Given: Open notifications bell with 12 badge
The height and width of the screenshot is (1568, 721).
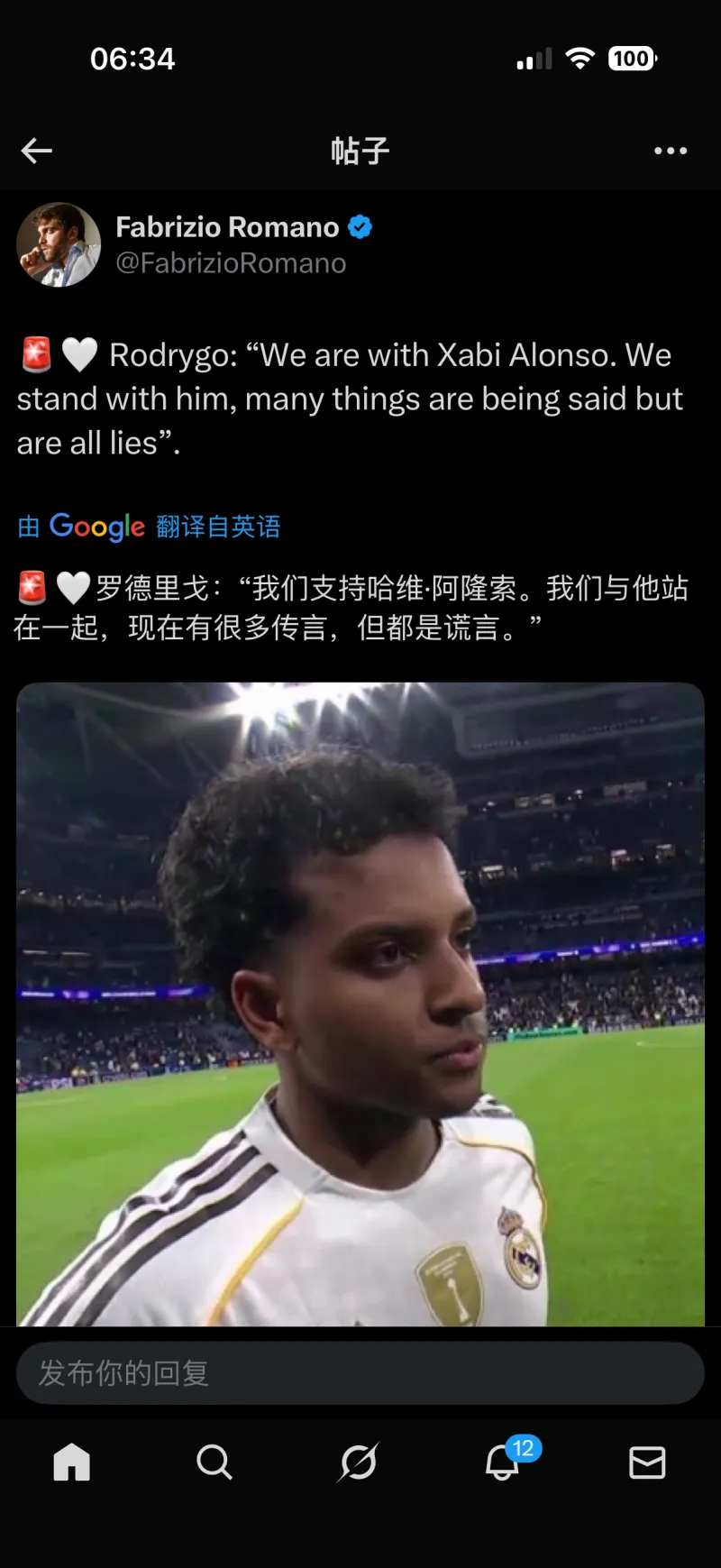Looking at the screenshot, I should pos(503,1462).
